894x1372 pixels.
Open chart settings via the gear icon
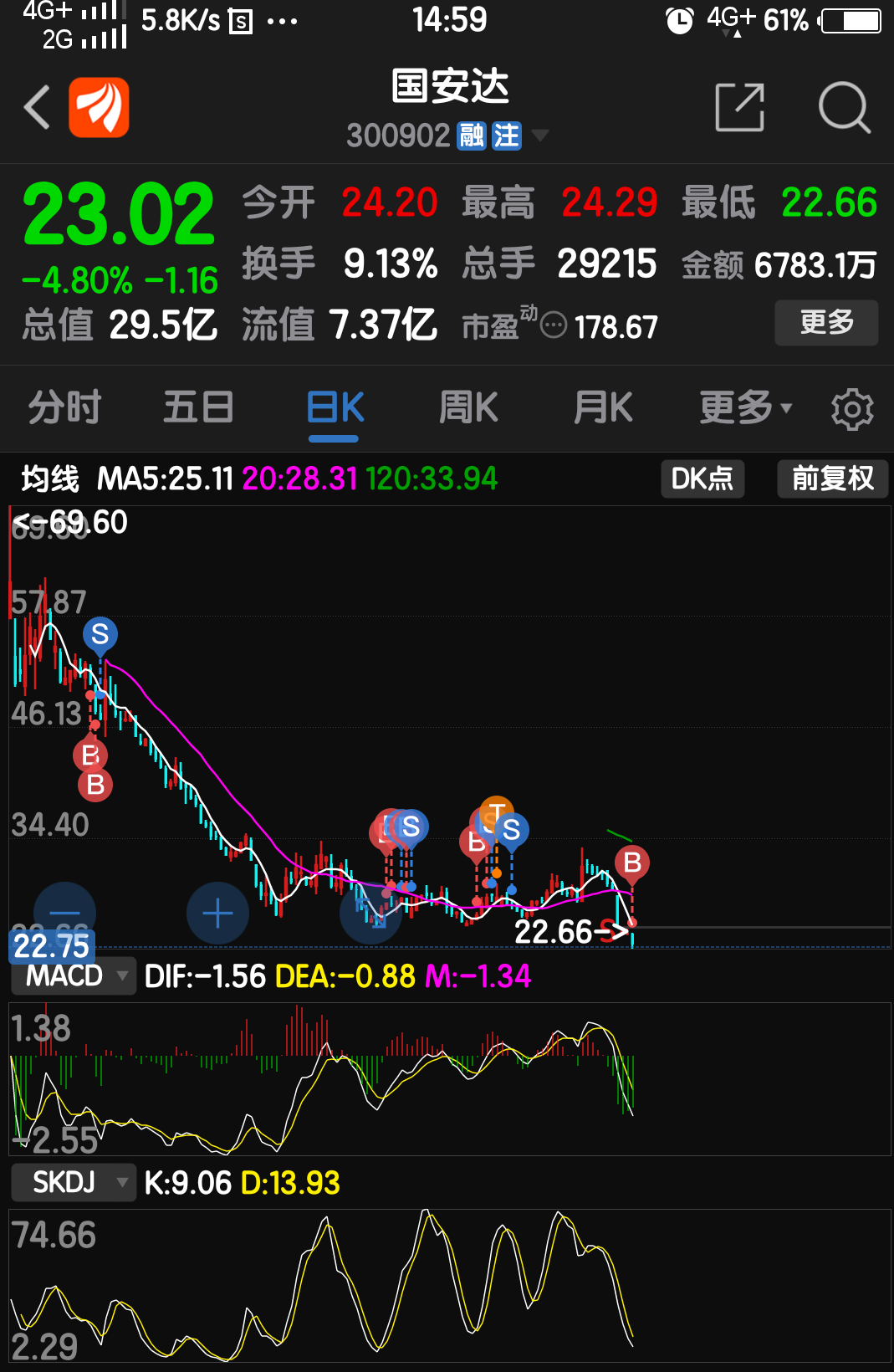(851, 408)
